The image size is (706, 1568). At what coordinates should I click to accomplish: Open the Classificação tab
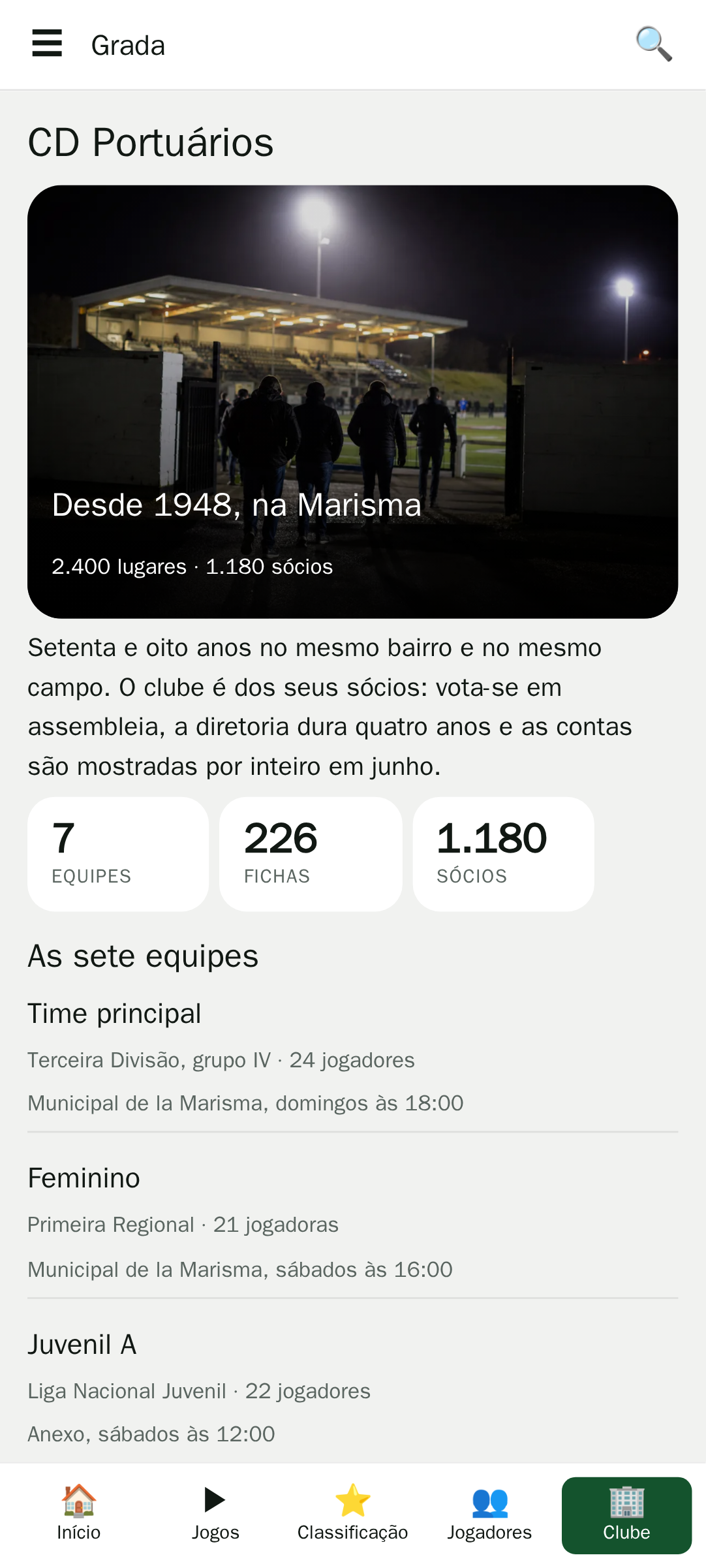click(x=353, y=1515)
